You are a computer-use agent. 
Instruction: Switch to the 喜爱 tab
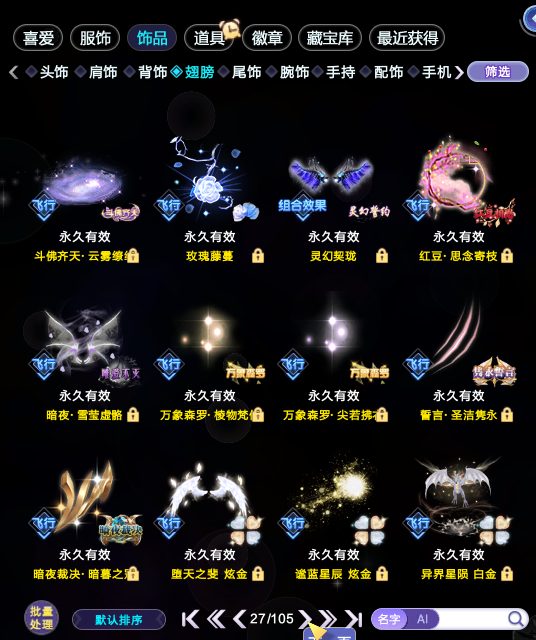[x=38, y=38]
